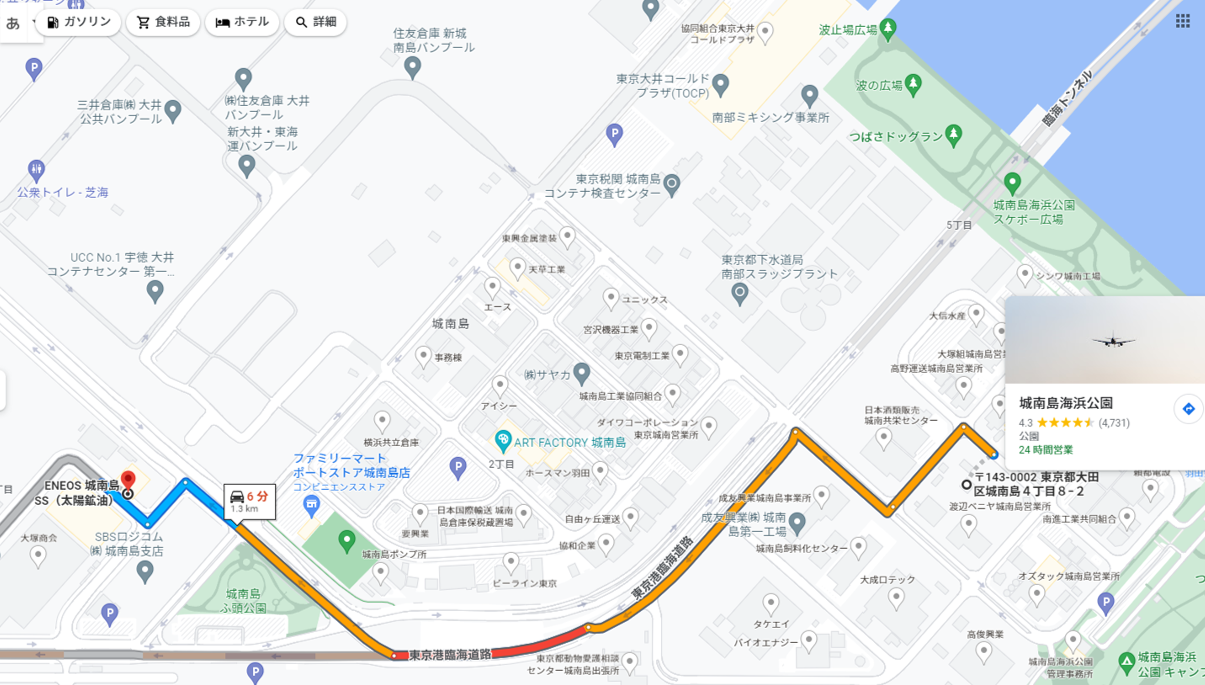Viewport: 1205px width, 685px height.
Task: Open the 城南島海浜公園 place card
Action: 1066,403
